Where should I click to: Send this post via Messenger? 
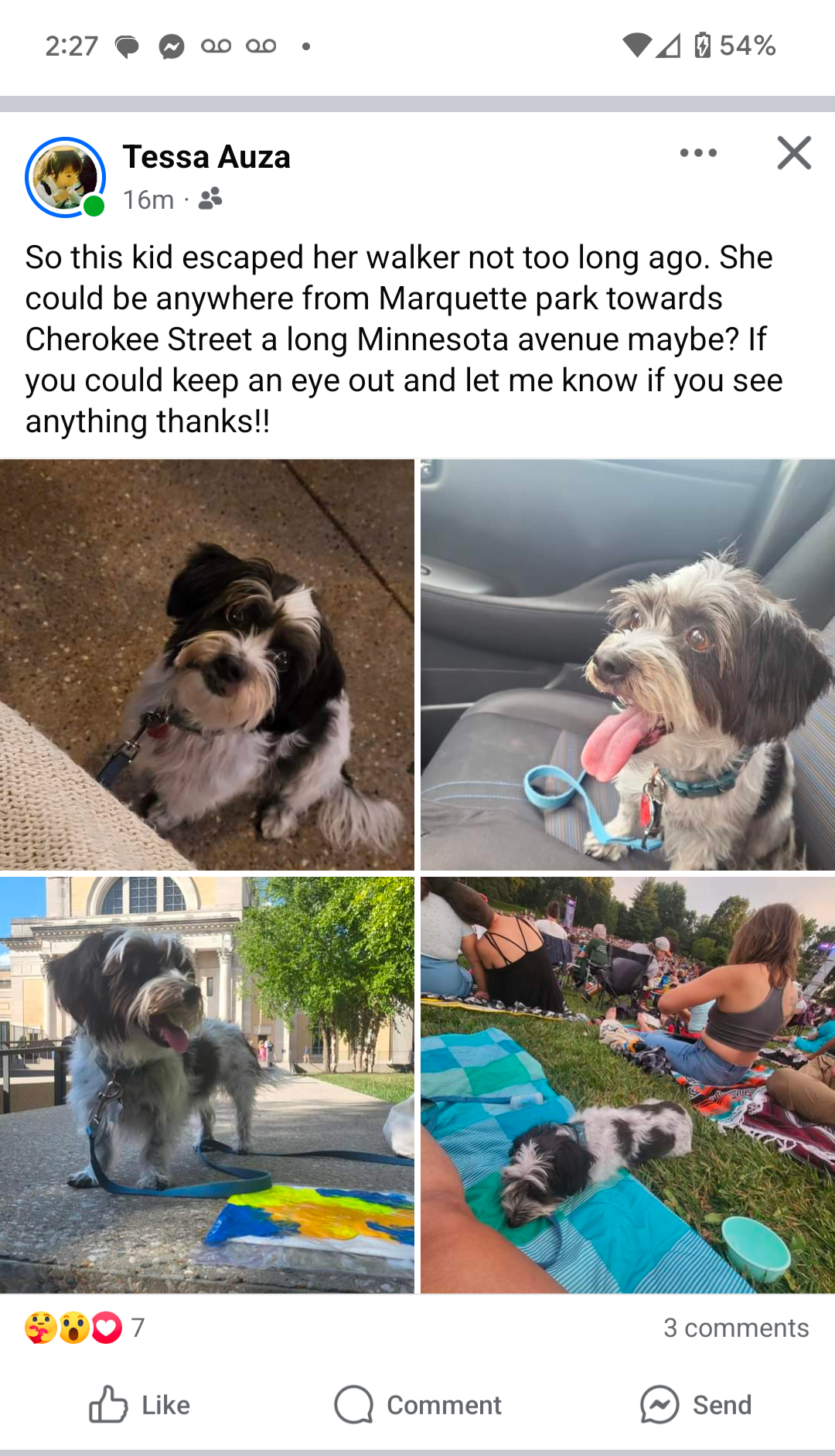pyautogui.click(x=696, y=1404)
